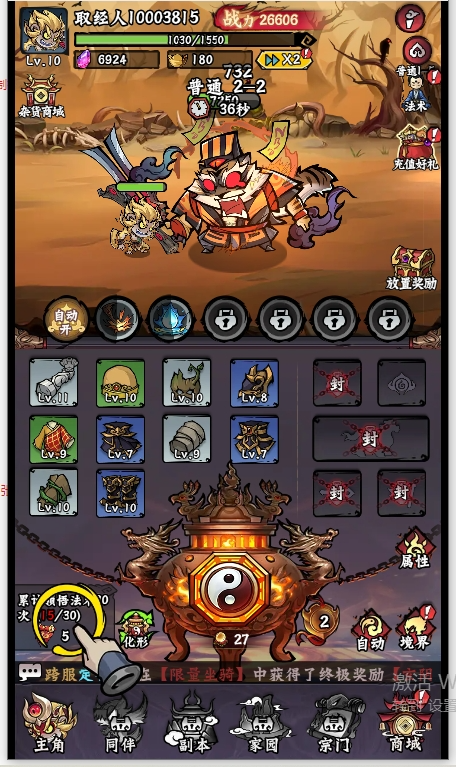This screenshot has width=456, height=767.
Task: Open the 杂货商城 grocery shop
Action: 42,96
